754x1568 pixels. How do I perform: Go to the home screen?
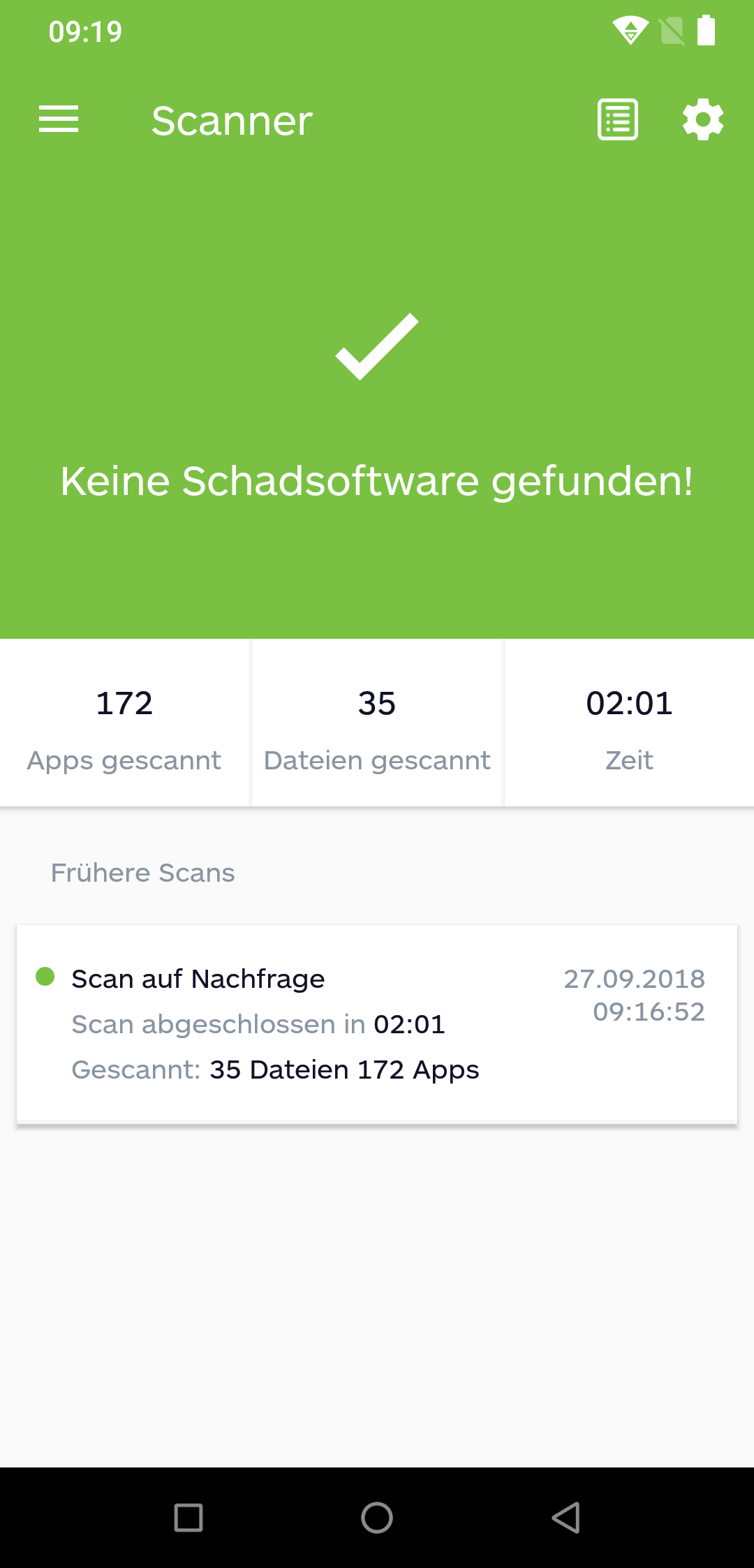[x=377, y=1518]
